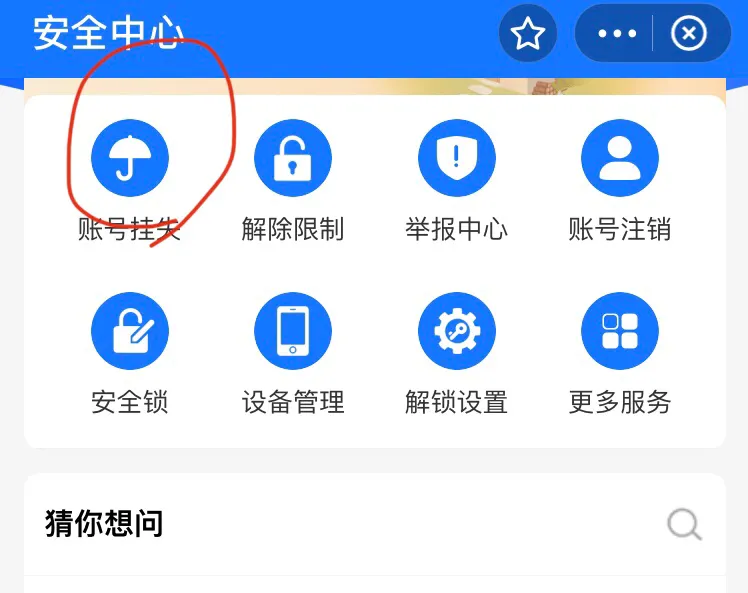Add this mini program to favorites with the star
The width and height of the screenshot is (748, 593).
pos(527,34)
